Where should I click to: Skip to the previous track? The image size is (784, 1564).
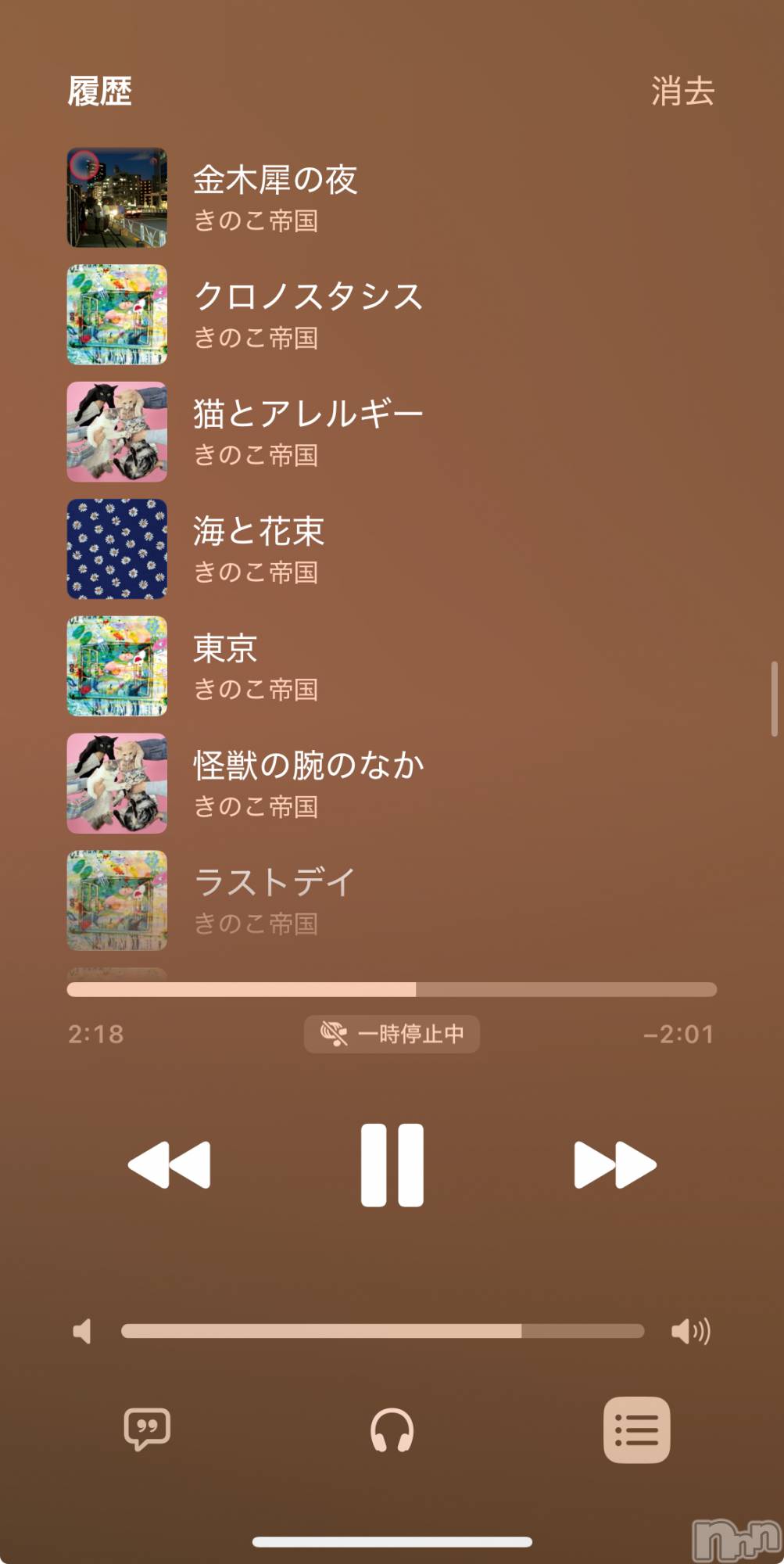(x=169, y=1165)
